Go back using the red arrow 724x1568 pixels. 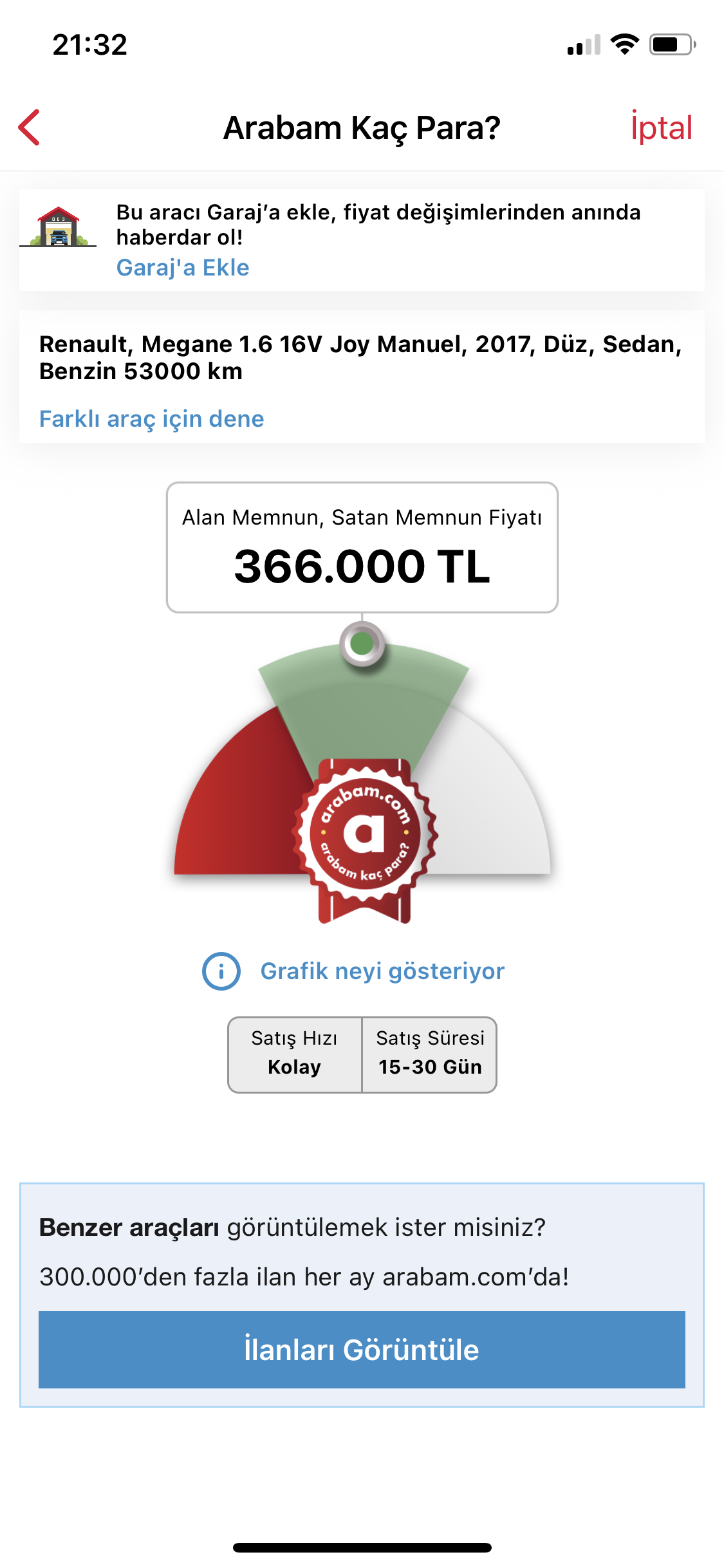pos(30,127)
